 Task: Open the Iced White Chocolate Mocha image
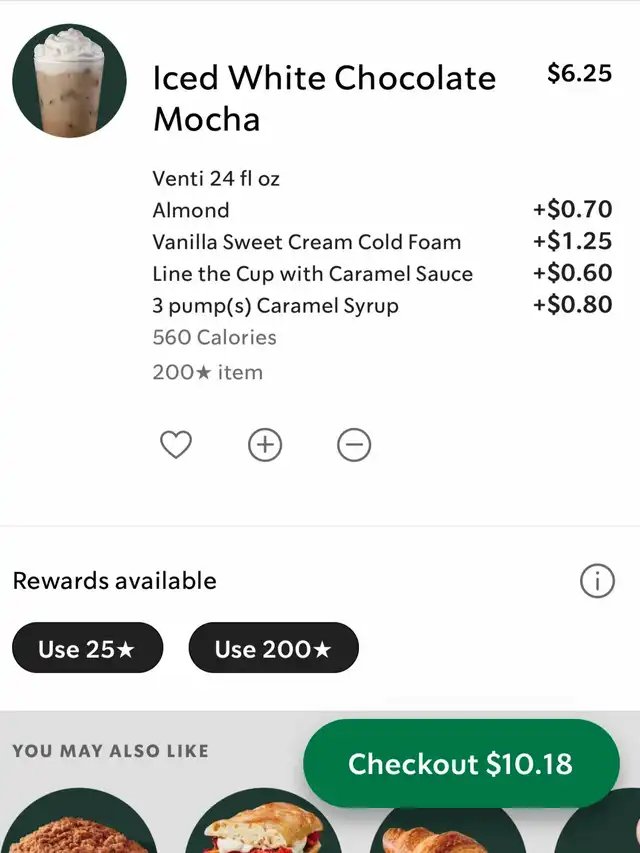pos(70,82)
